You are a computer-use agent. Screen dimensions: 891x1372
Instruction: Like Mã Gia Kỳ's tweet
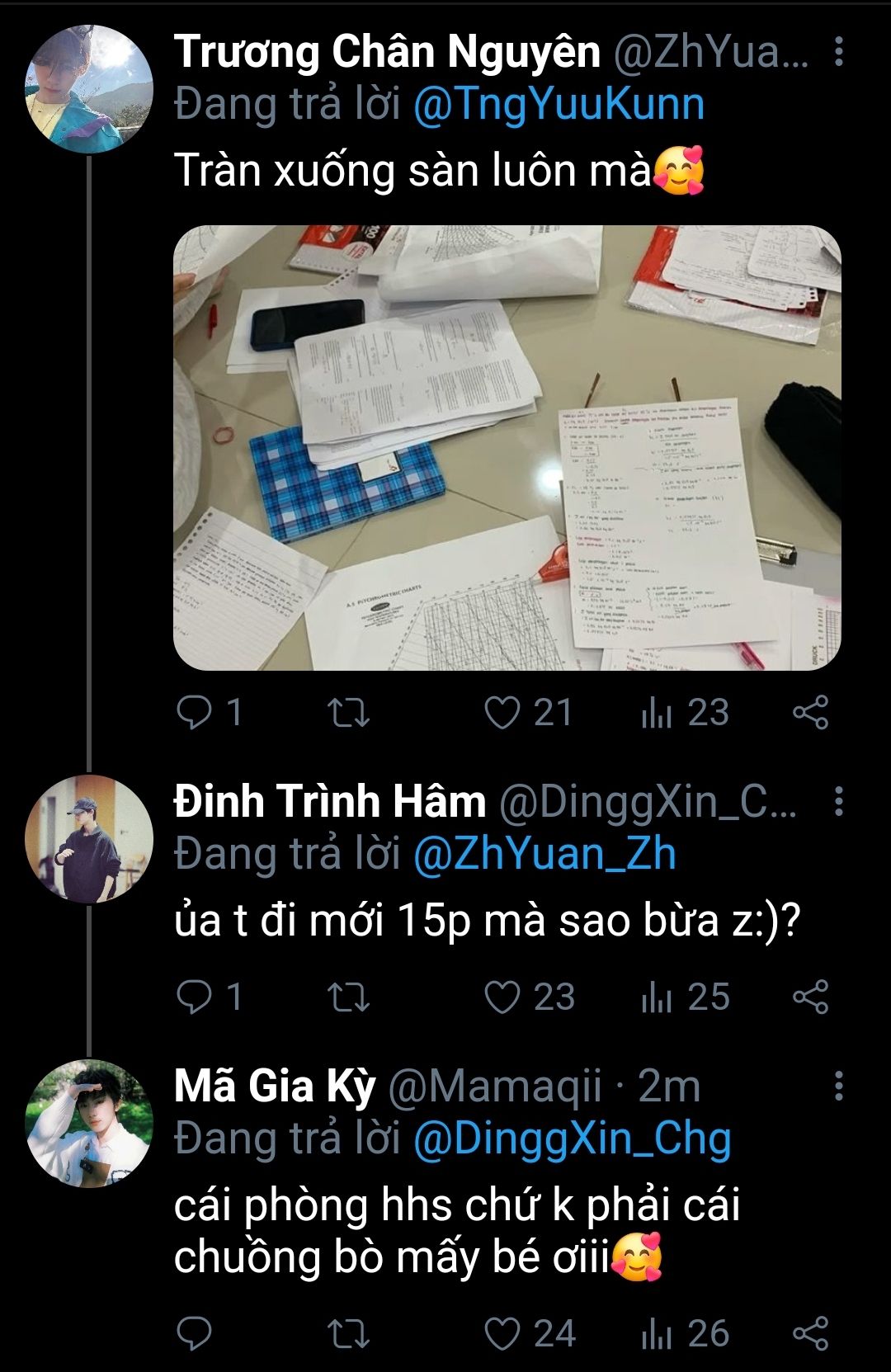tap(502, 1333)
